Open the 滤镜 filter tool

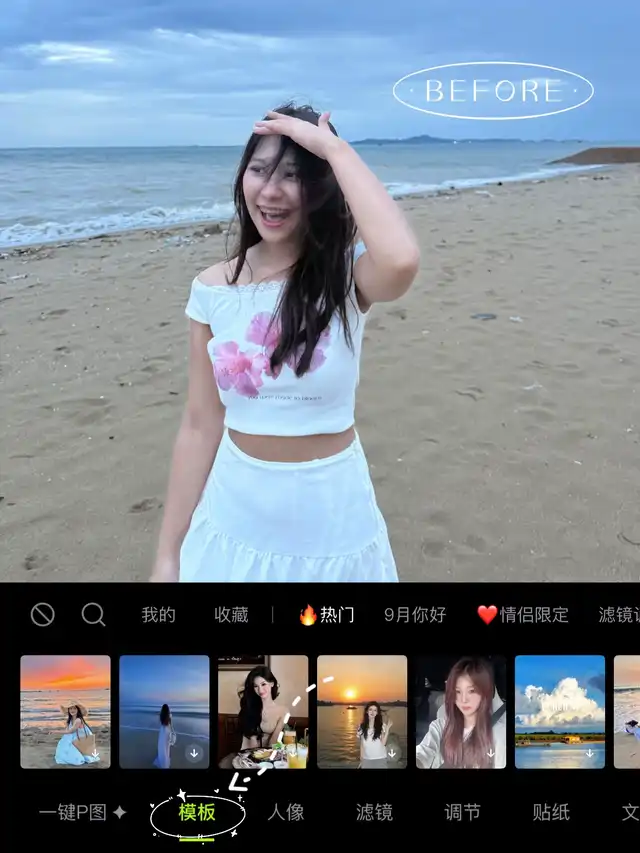click(x=374, y=812)
